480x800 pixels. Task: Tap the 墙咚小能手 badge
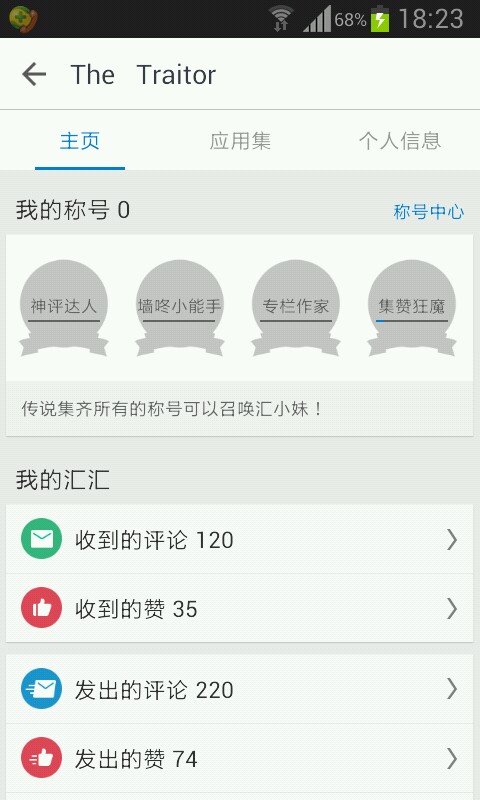click(180, 308)
